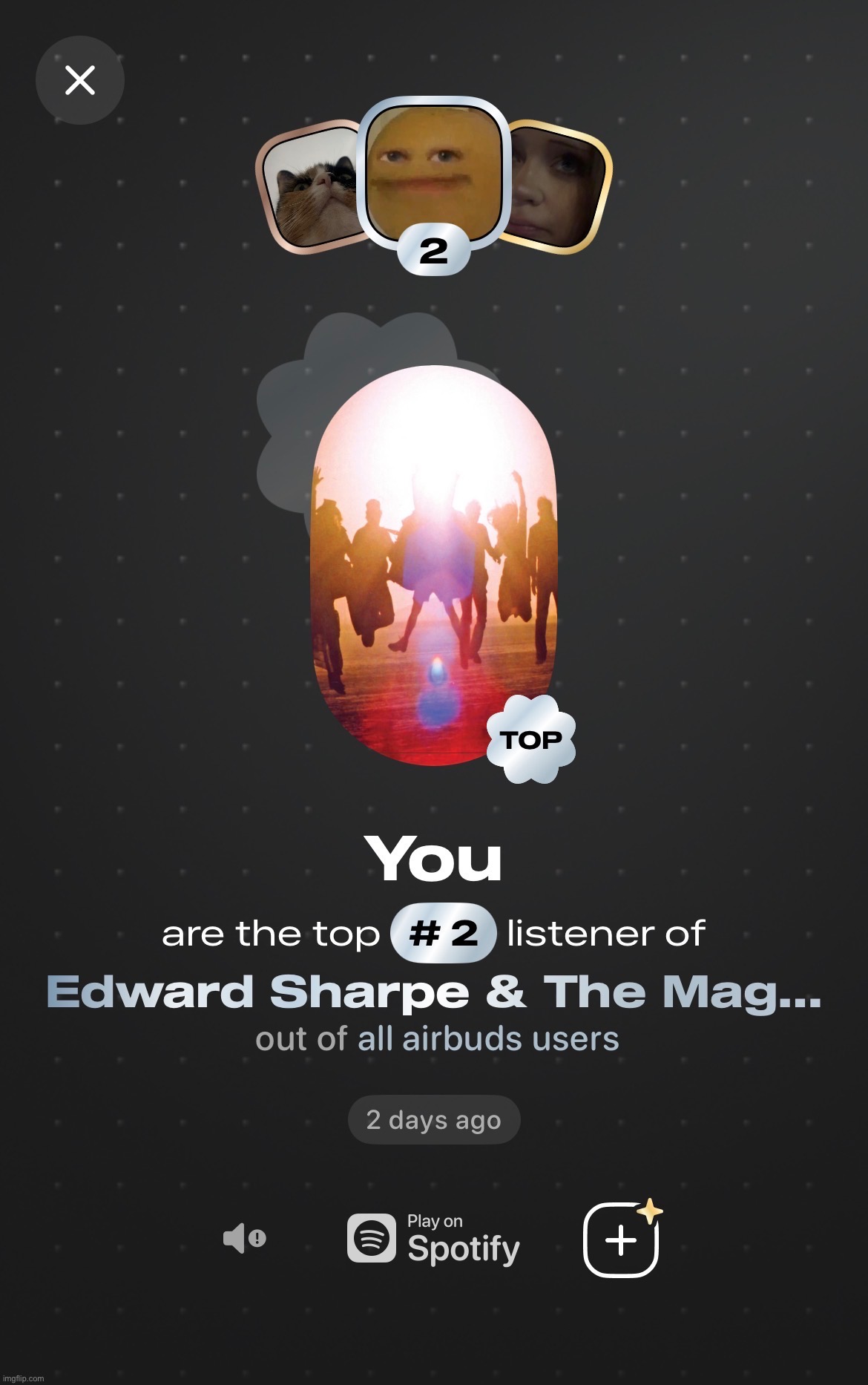Image resolution: width=868 pixels, height=1385 pixels.
Task: Play on Spotify
Action: [x=434, y=1238]
